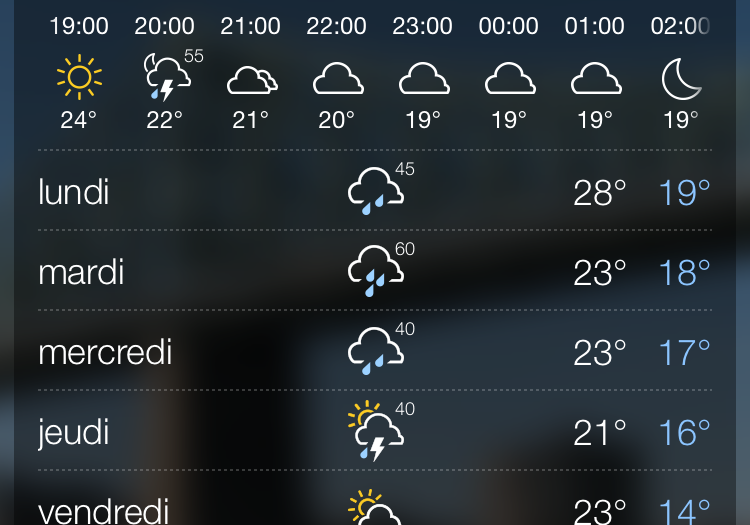Tap the vendredi forecast row
750x525 pixels.
tap(374, 508)
